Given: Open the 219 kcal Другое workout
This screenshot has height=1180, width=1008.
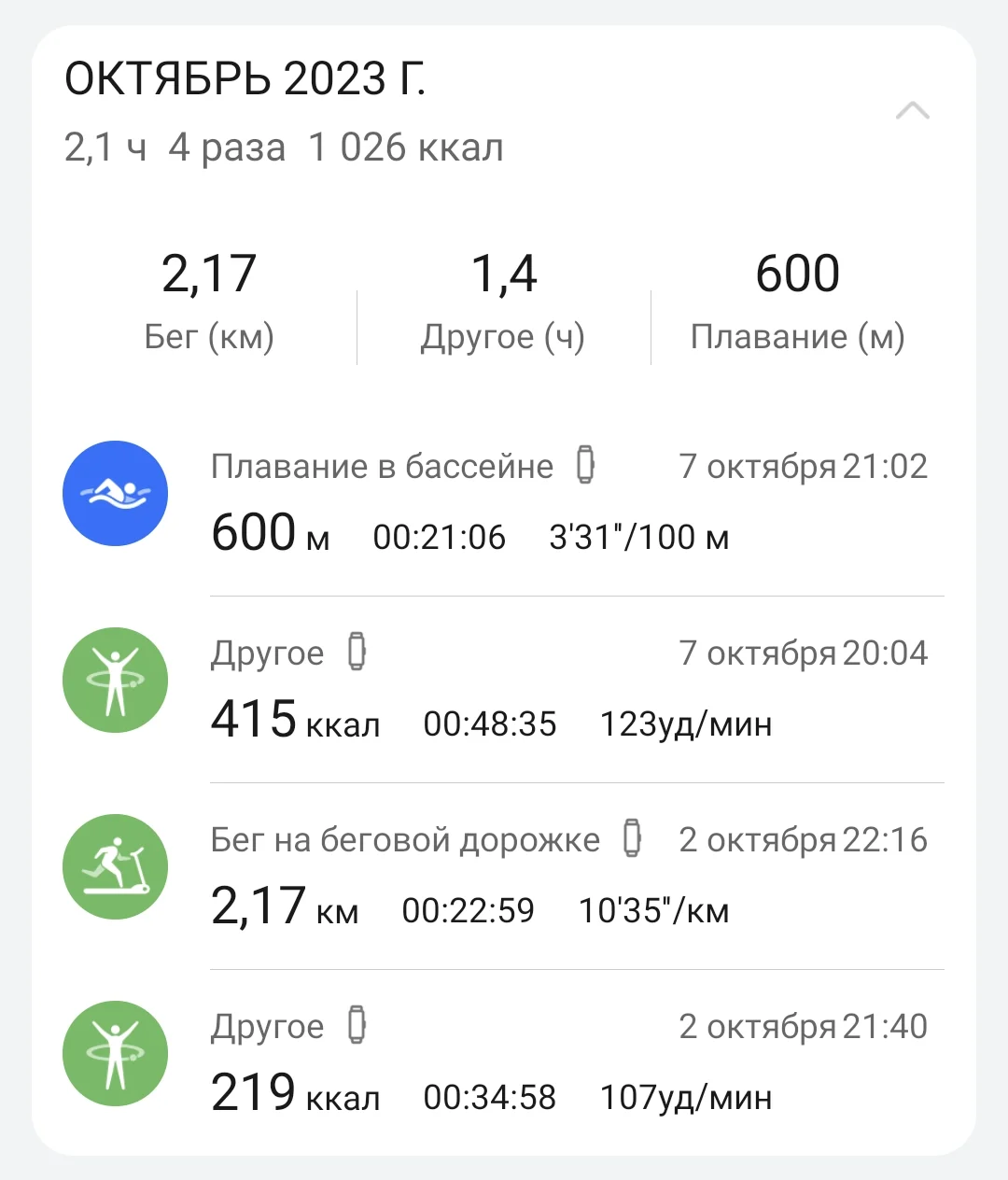Looking at the screenshot, I should coord(560,1062).
